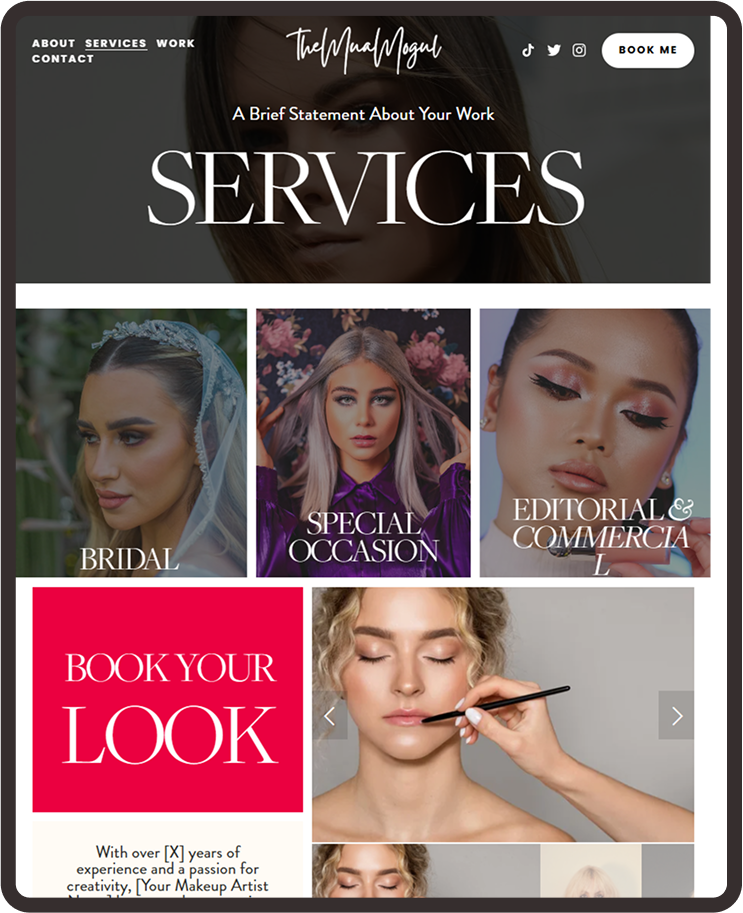Open the Instagram profile icon
Viewport: 743px width, 913px height.
pyautogui.click(x=579, y=50)
